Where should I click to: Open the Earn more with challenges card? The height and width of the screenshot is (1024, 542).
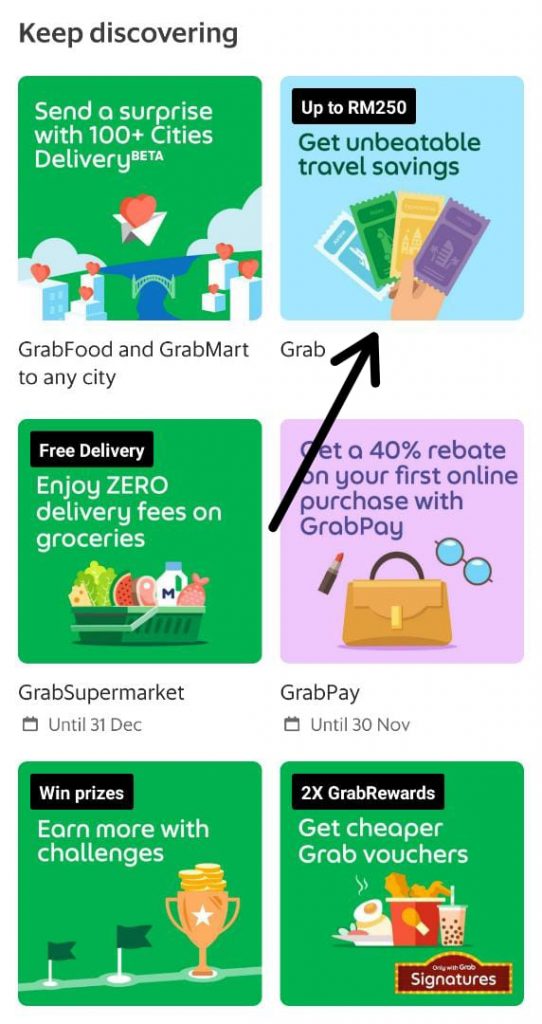click(x=140, y=884)
